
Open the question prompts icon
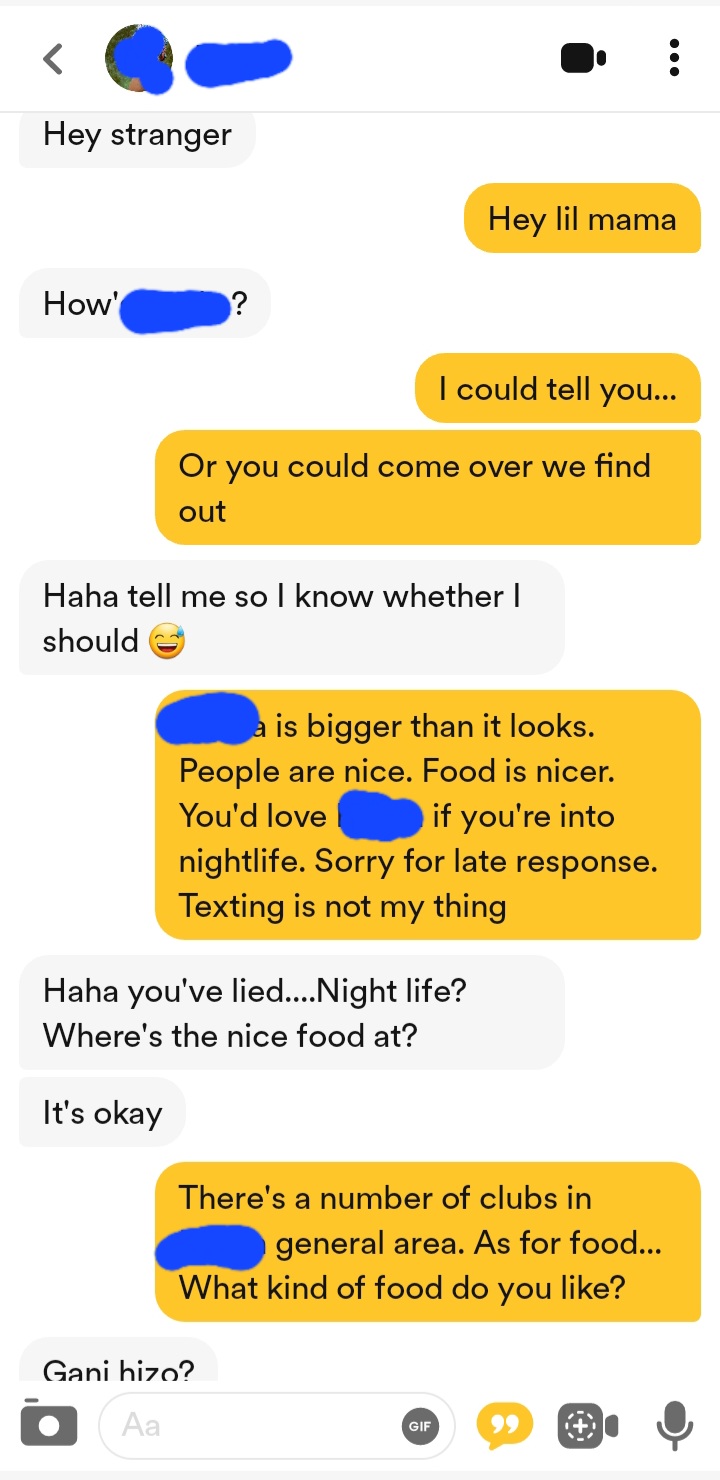pos(505,1425)
